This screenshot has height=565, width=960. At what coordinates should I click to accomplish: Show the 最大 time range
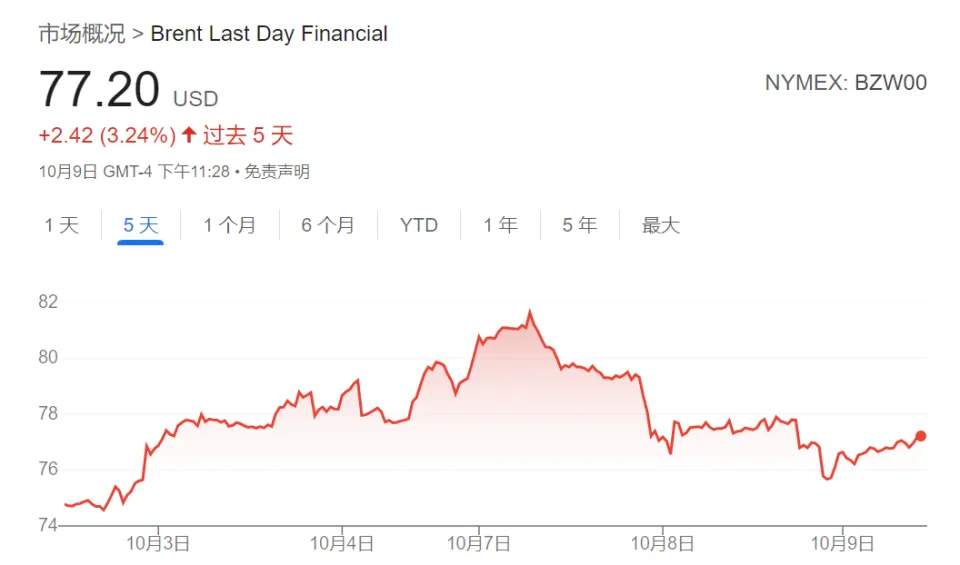[661, 225]
